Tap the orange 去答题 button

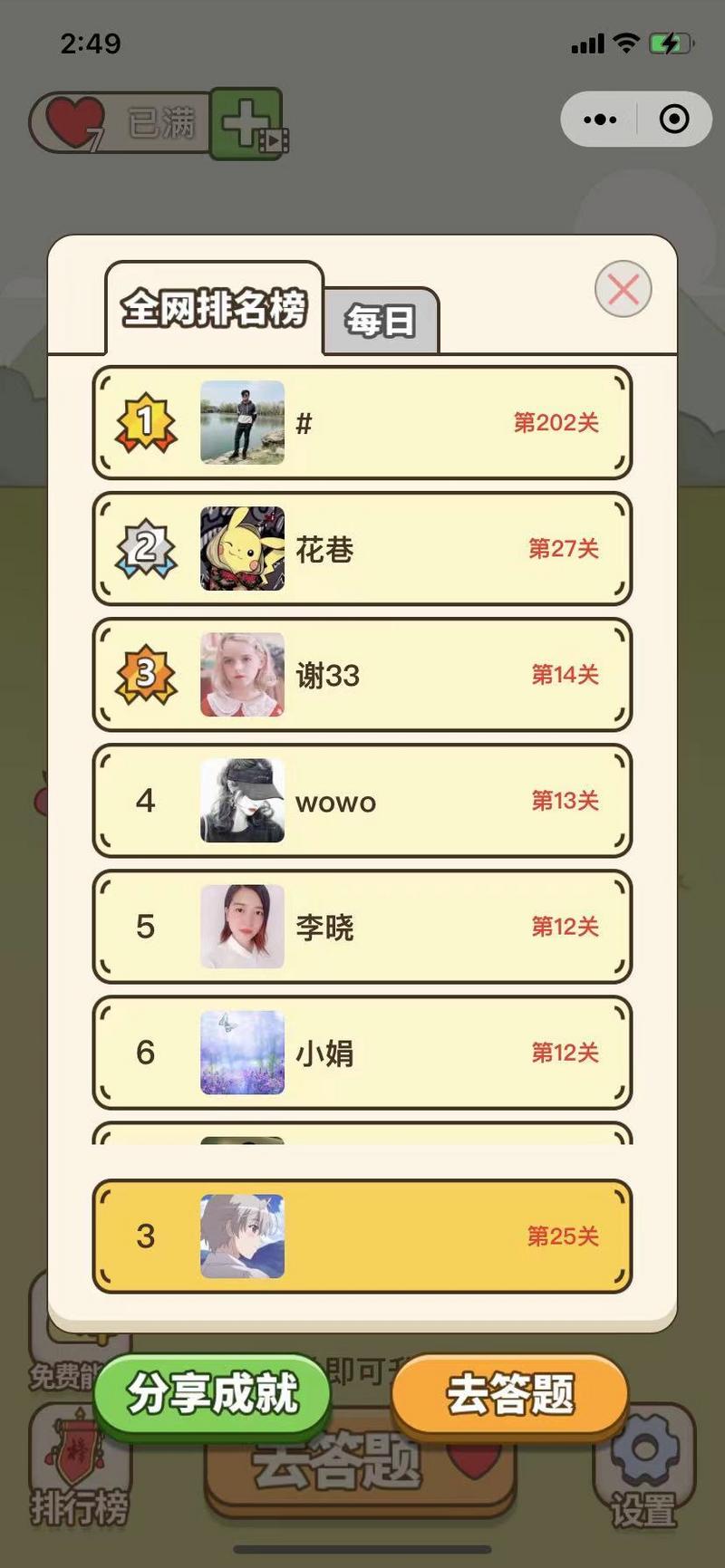[510, 1393]
